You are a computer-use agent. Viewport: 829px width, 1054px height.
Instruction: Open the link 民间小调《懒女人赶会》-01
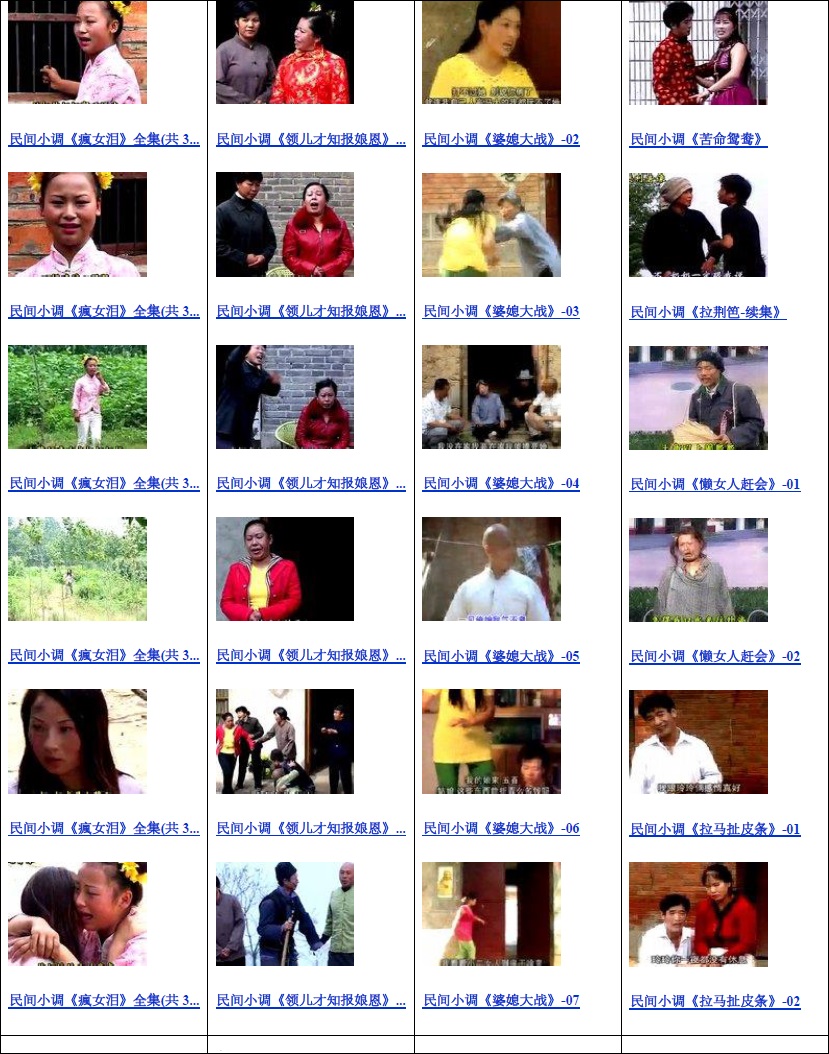[x=715, y=485]
